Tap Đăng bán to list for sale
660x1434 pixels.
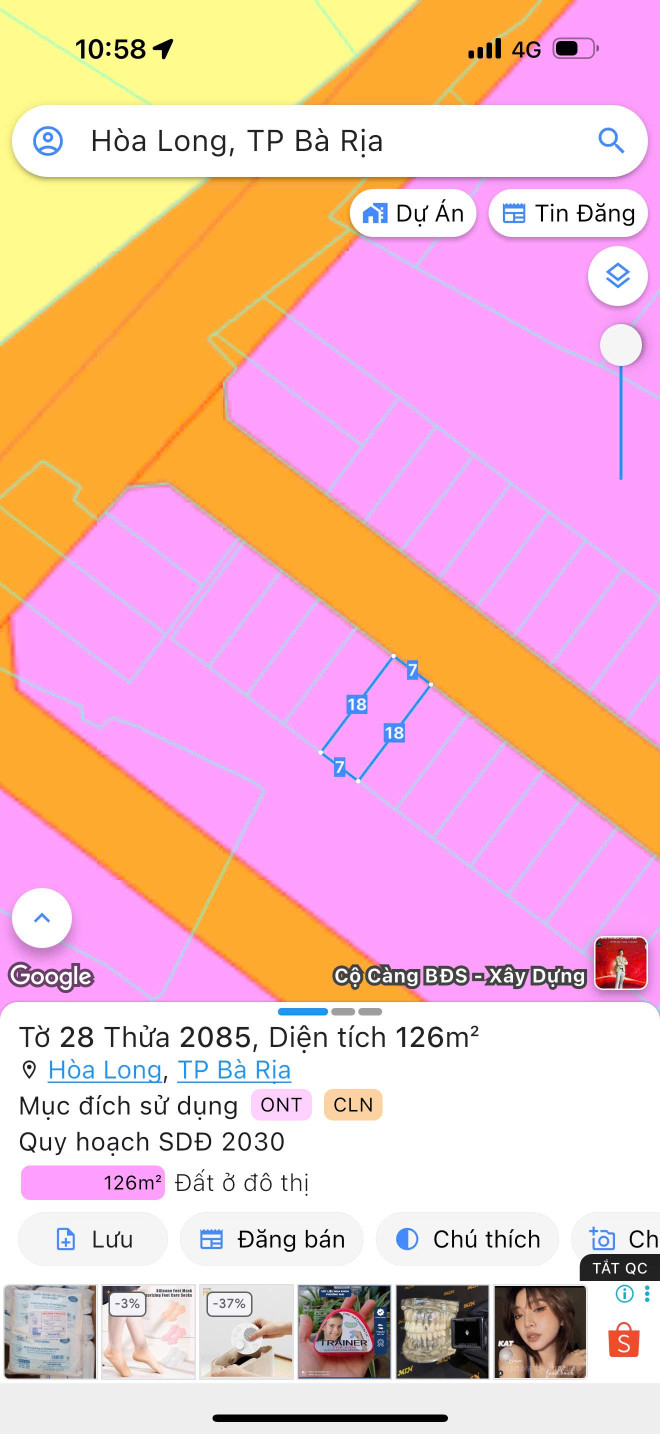coord(272,1239)
